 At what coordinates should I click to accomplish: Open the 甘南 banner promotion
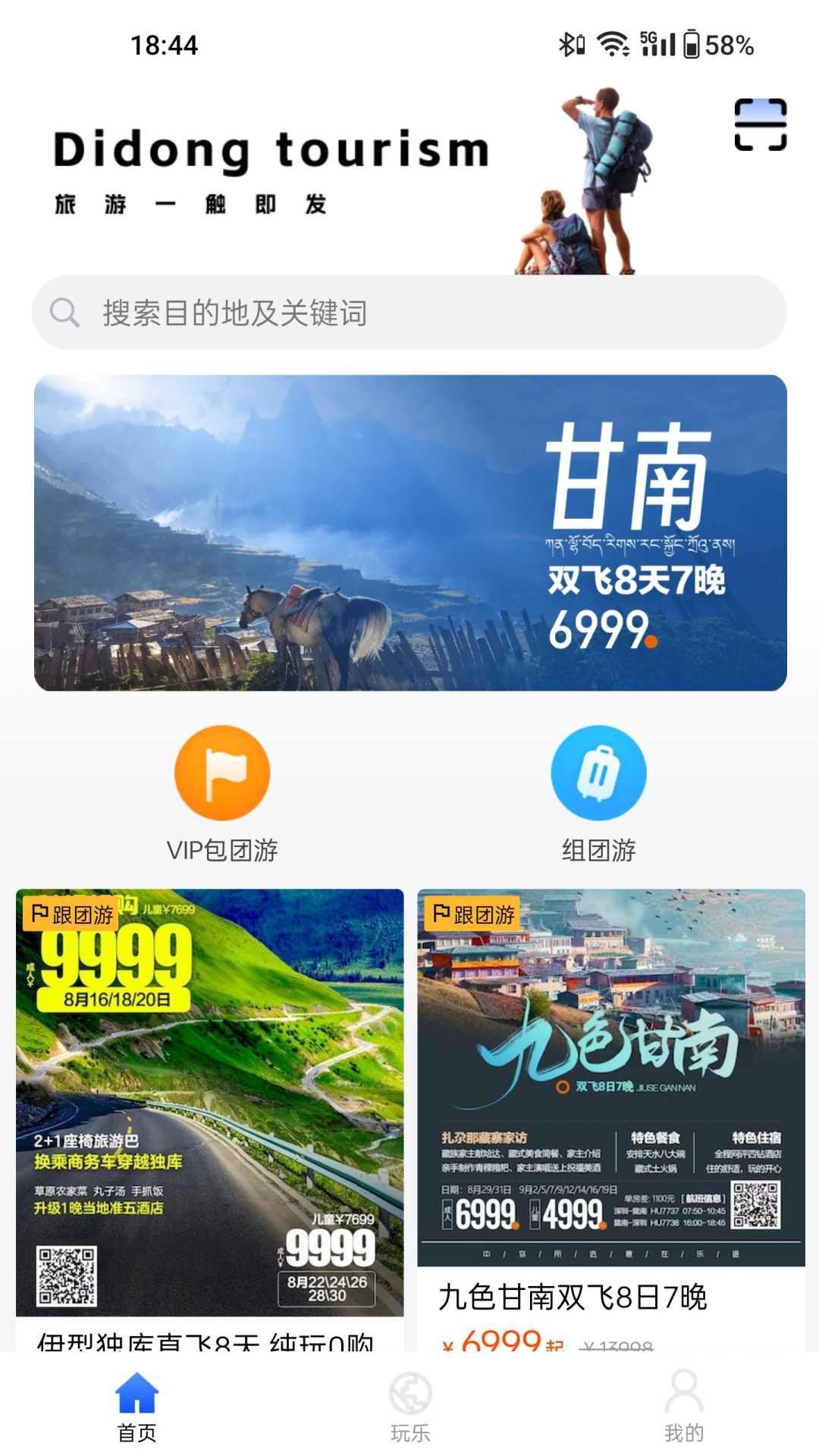409,535
